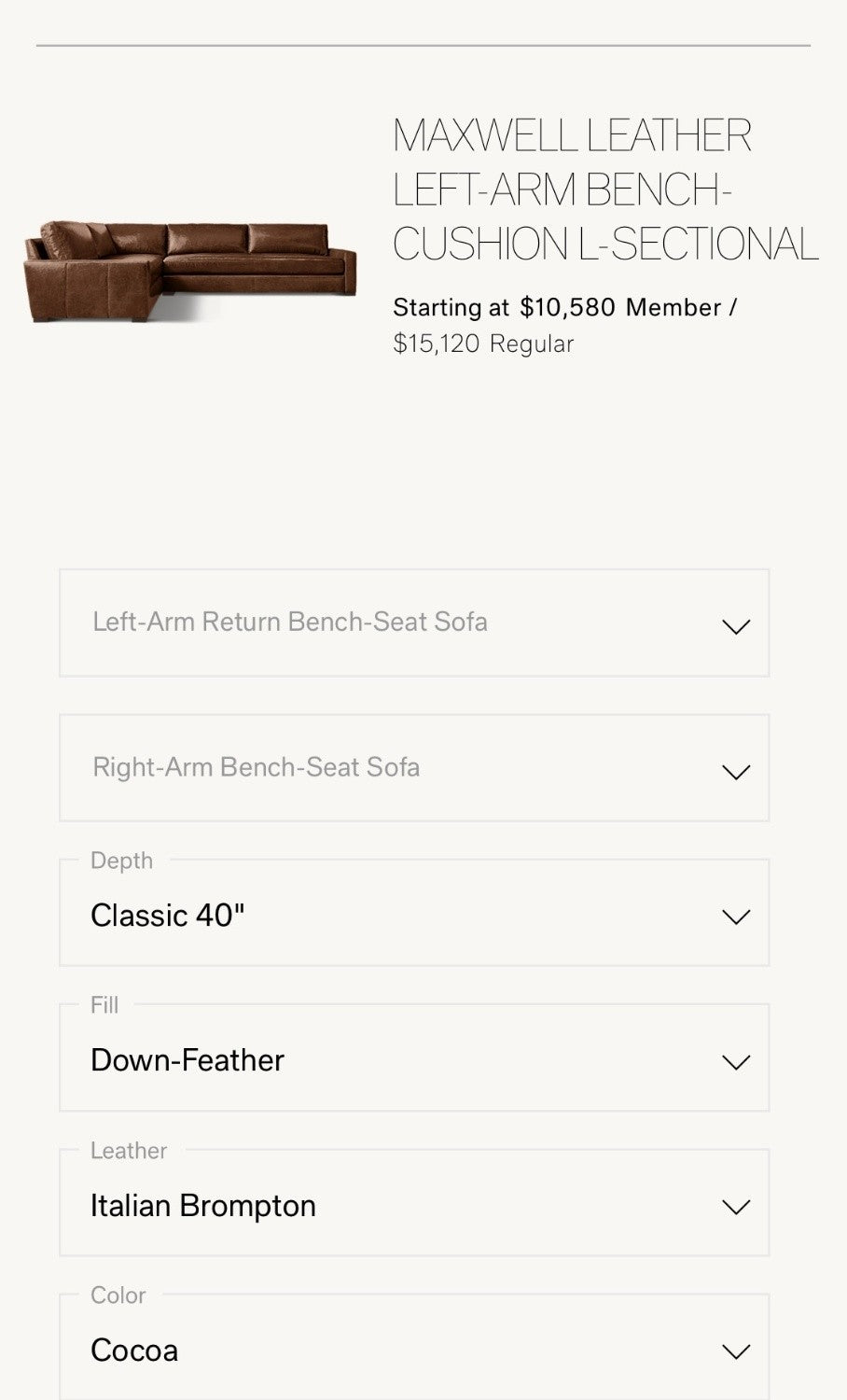Viewport: 847px width, 1400px height.
Task: Click the Depth field label
Action: pyautogui.click(x=121, y=861)
